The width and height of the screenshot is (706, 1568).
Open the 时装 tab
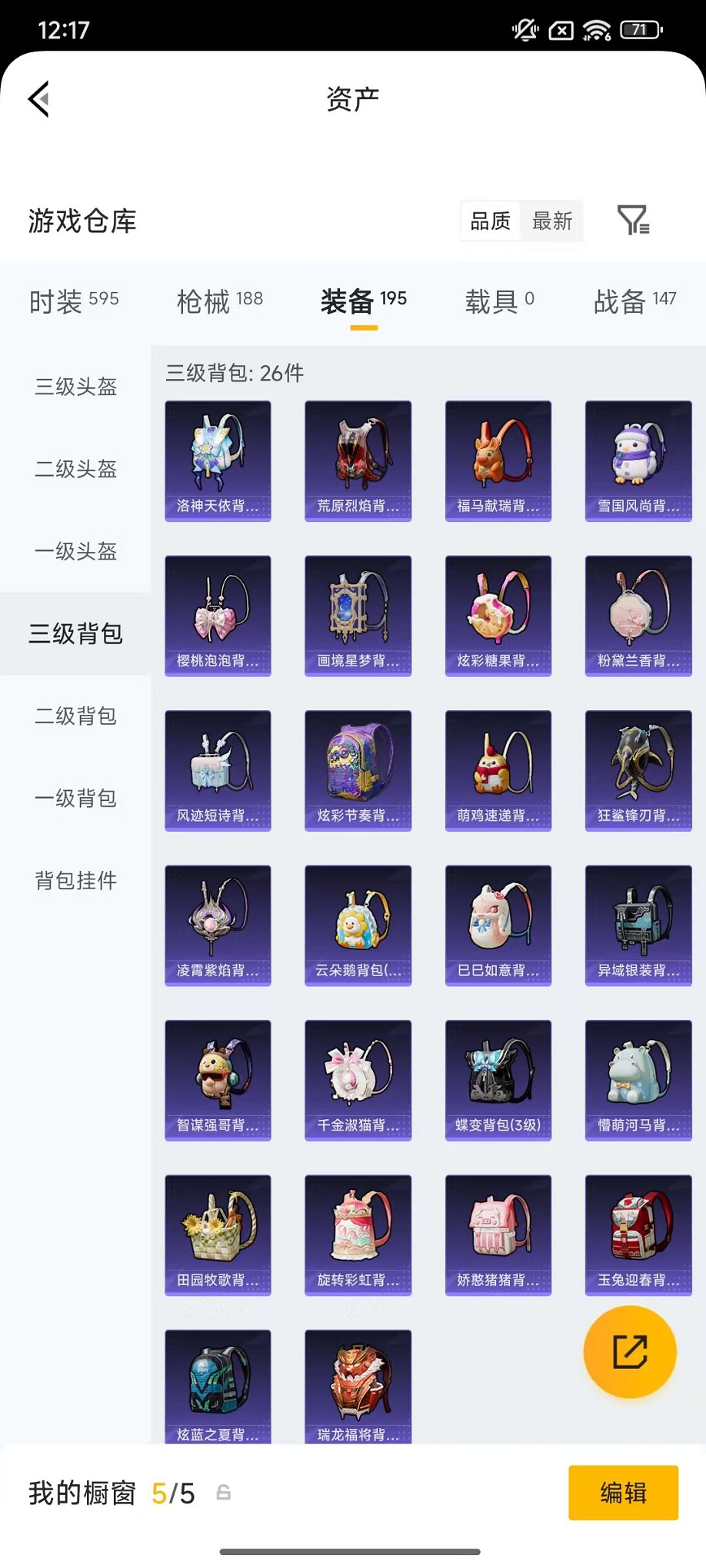[73, 301]
